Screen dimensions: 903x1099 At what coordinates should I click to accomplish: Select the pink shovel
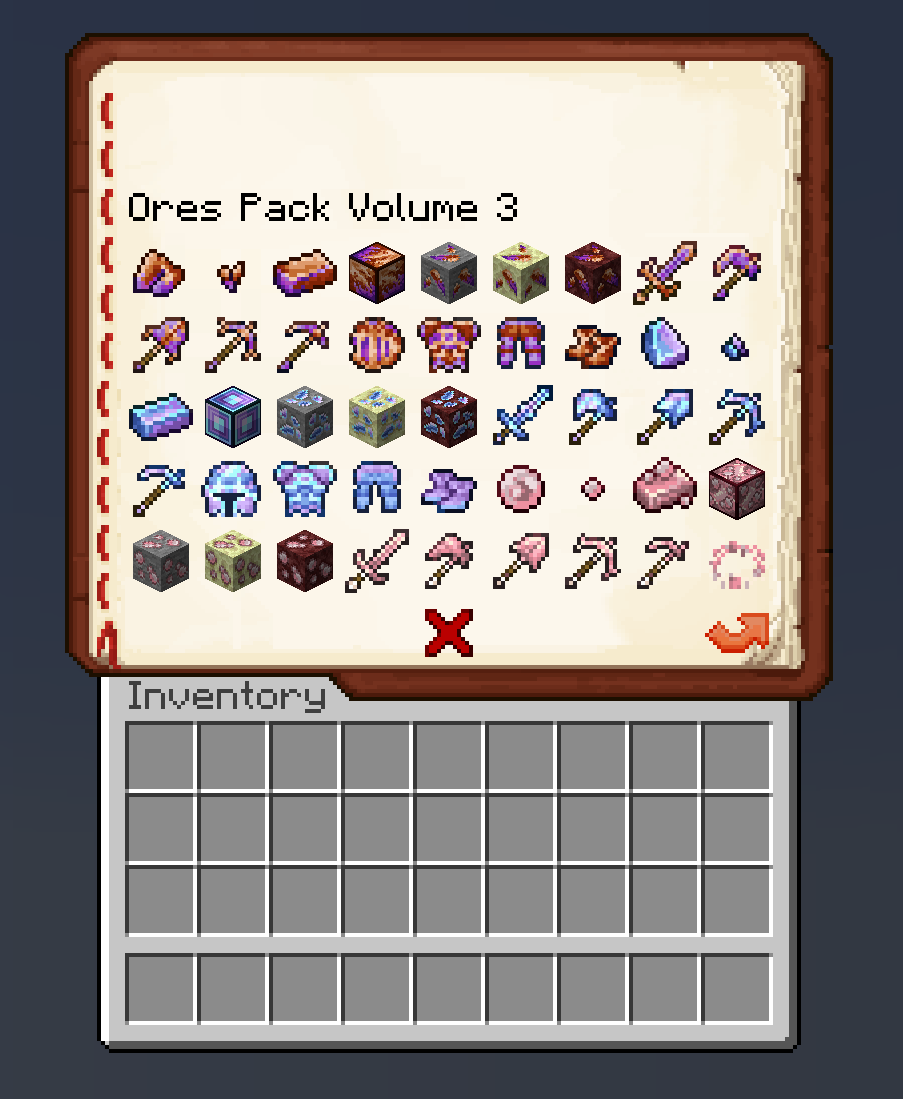click(x=520, y=560)
